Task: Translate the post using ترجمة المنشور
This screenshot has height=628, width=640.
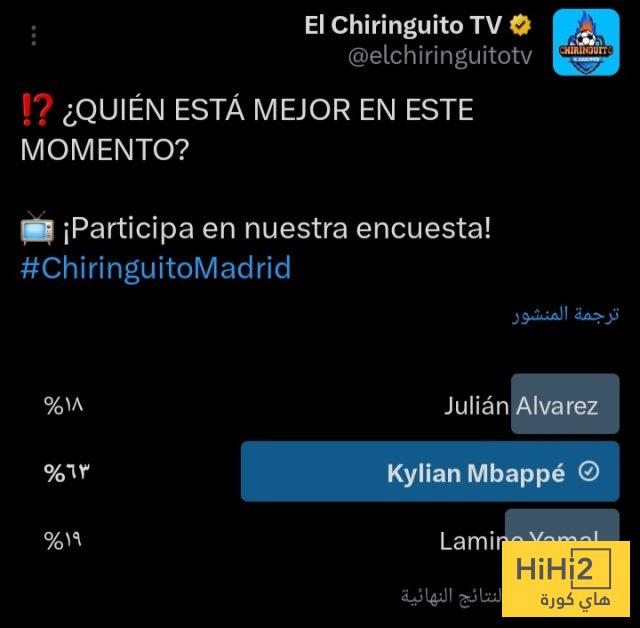Action: tap(566, 314)
